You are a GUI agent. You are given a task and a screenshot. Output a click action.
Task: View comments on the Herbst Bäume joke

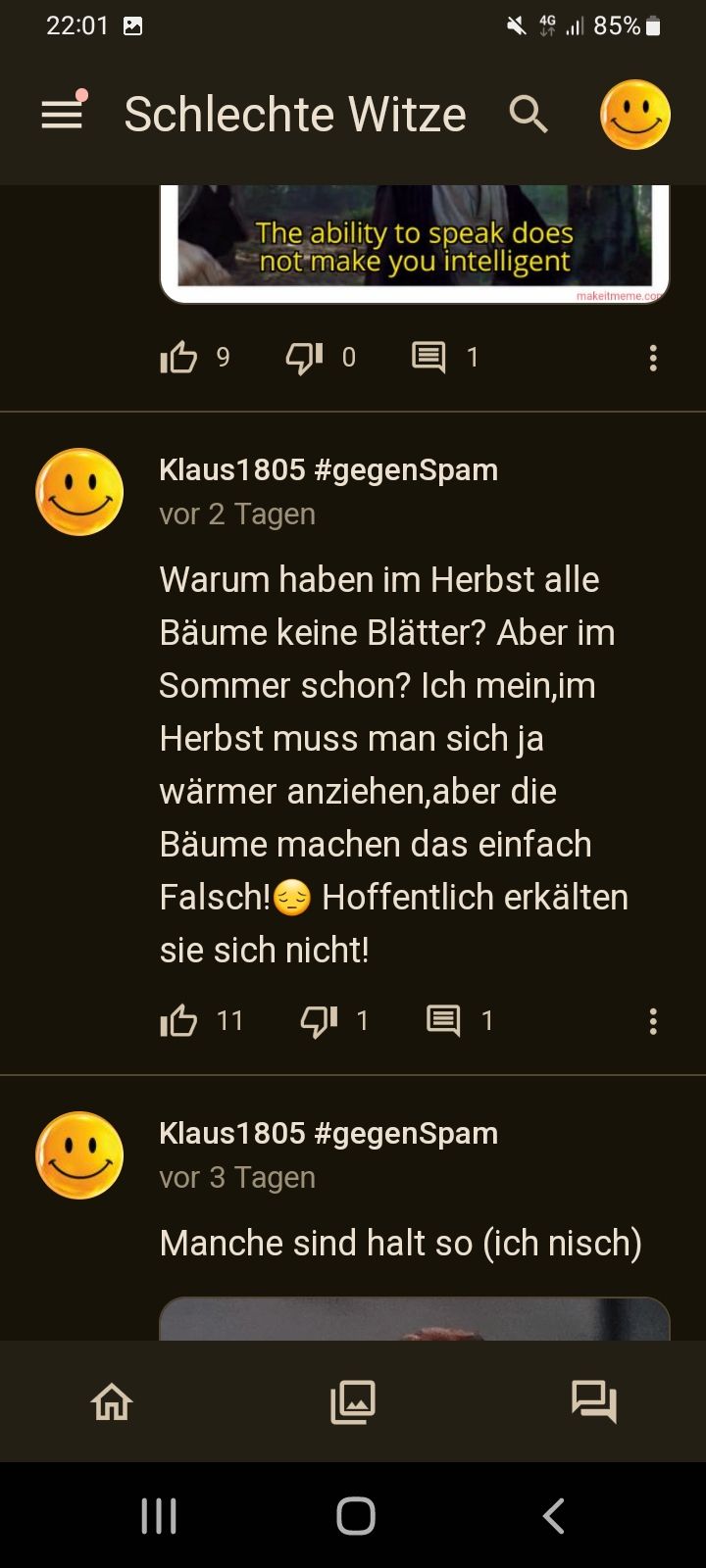click(x=443, y=1021)
